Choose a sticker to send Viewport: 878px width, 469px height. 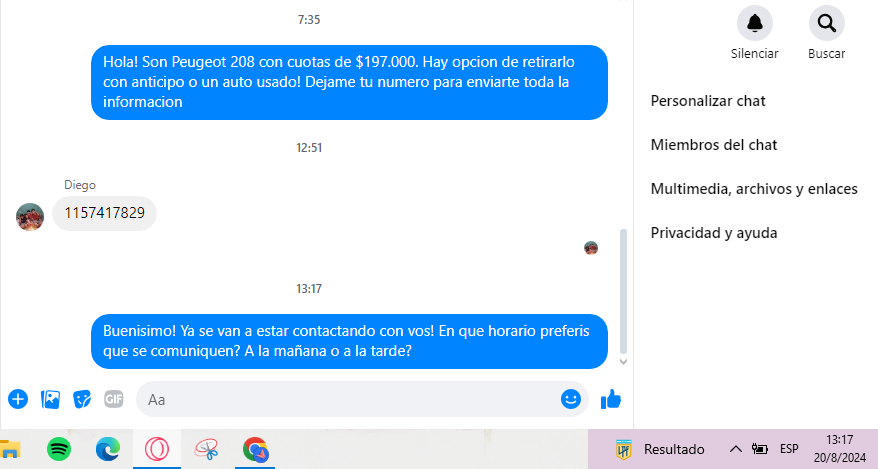(82, 399)
